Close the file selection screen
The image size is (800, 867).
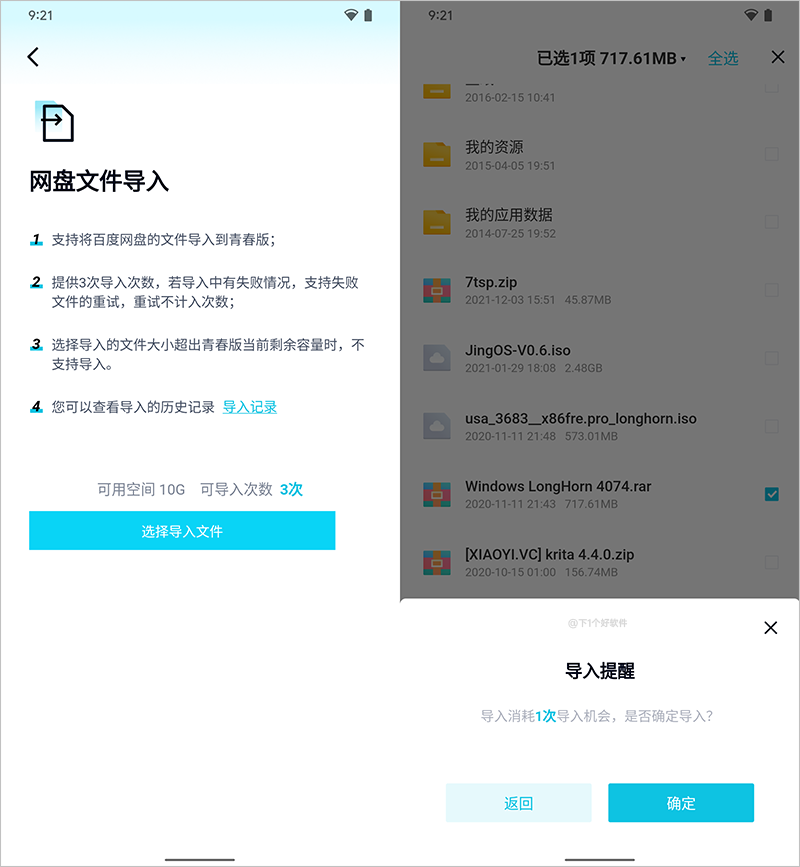click(778, 57)
